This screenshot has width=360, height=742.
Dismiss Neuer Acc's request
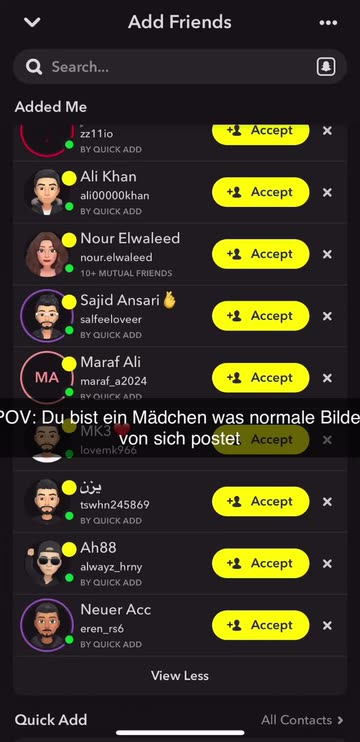(x=327, y=626)
